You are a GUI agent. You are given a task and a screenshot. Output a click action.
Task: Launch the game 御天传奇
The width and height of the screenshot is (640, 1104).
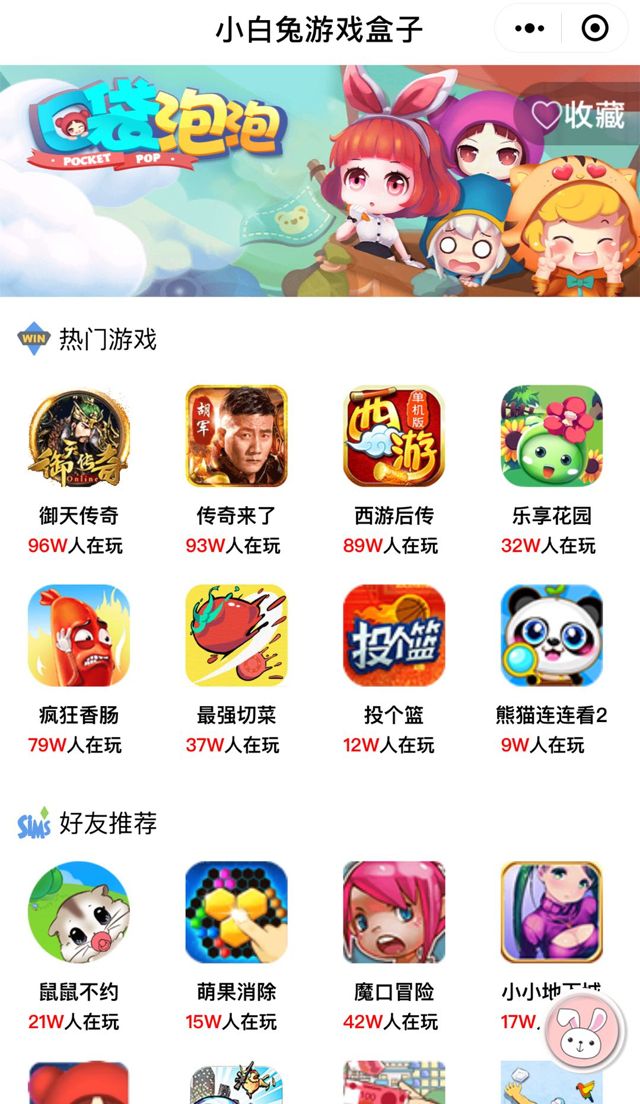(78, 437)
